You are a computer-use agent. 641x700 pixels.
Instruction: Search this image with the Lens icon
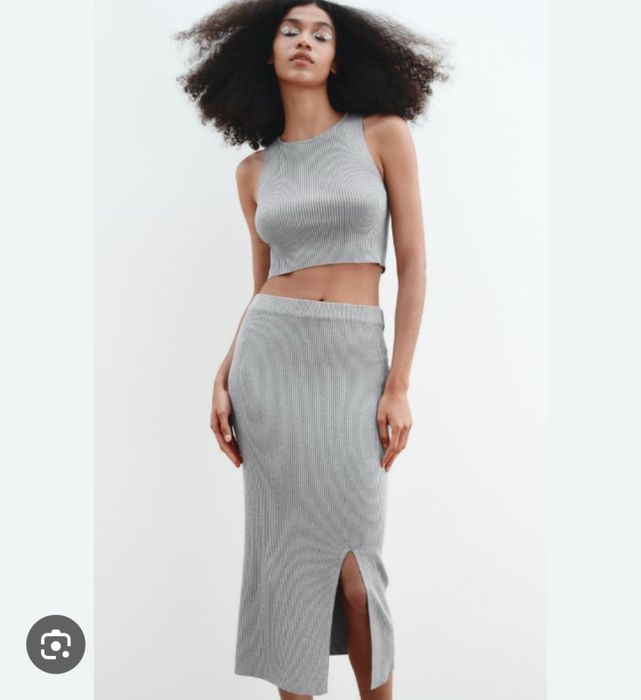(x=56, y=644)
